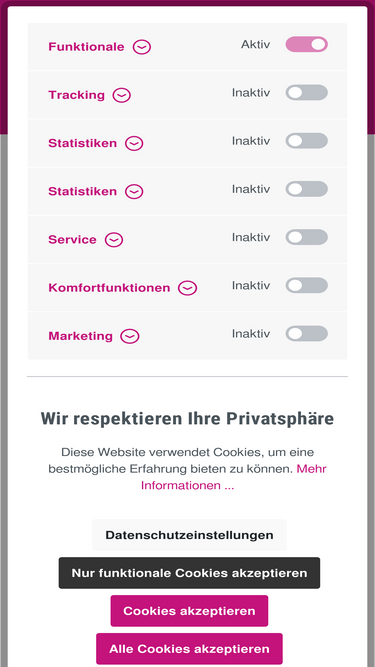This screenshot has width=375, height=667.
Task: Expand the Tracking section chevron
Action: click(x=122, y=95)
